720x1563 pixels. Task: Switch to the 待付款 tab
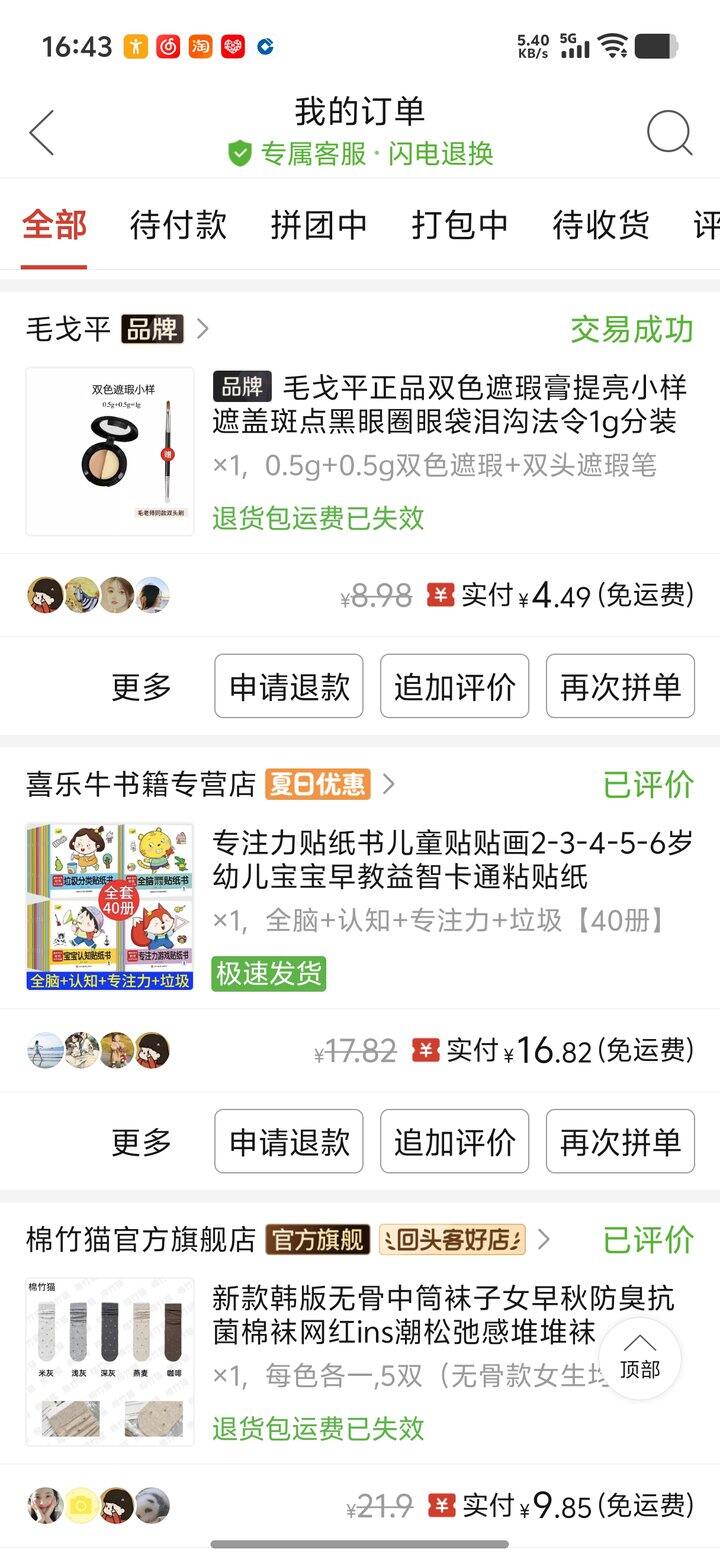coord(178,225)
